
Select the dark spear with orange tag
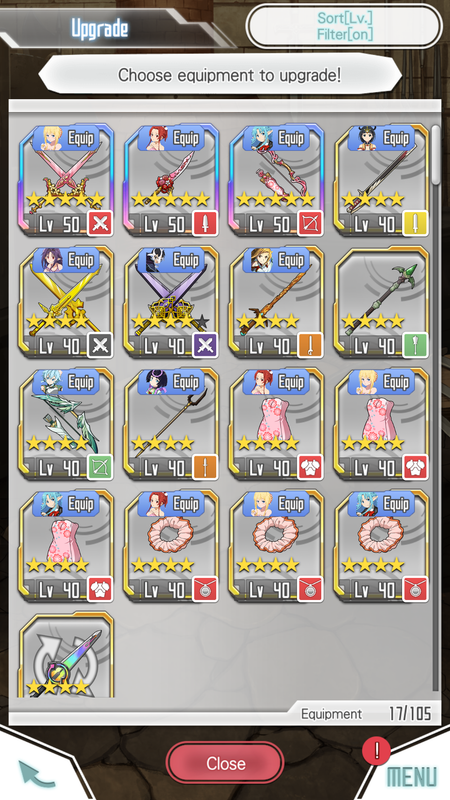tap(171, 424)
